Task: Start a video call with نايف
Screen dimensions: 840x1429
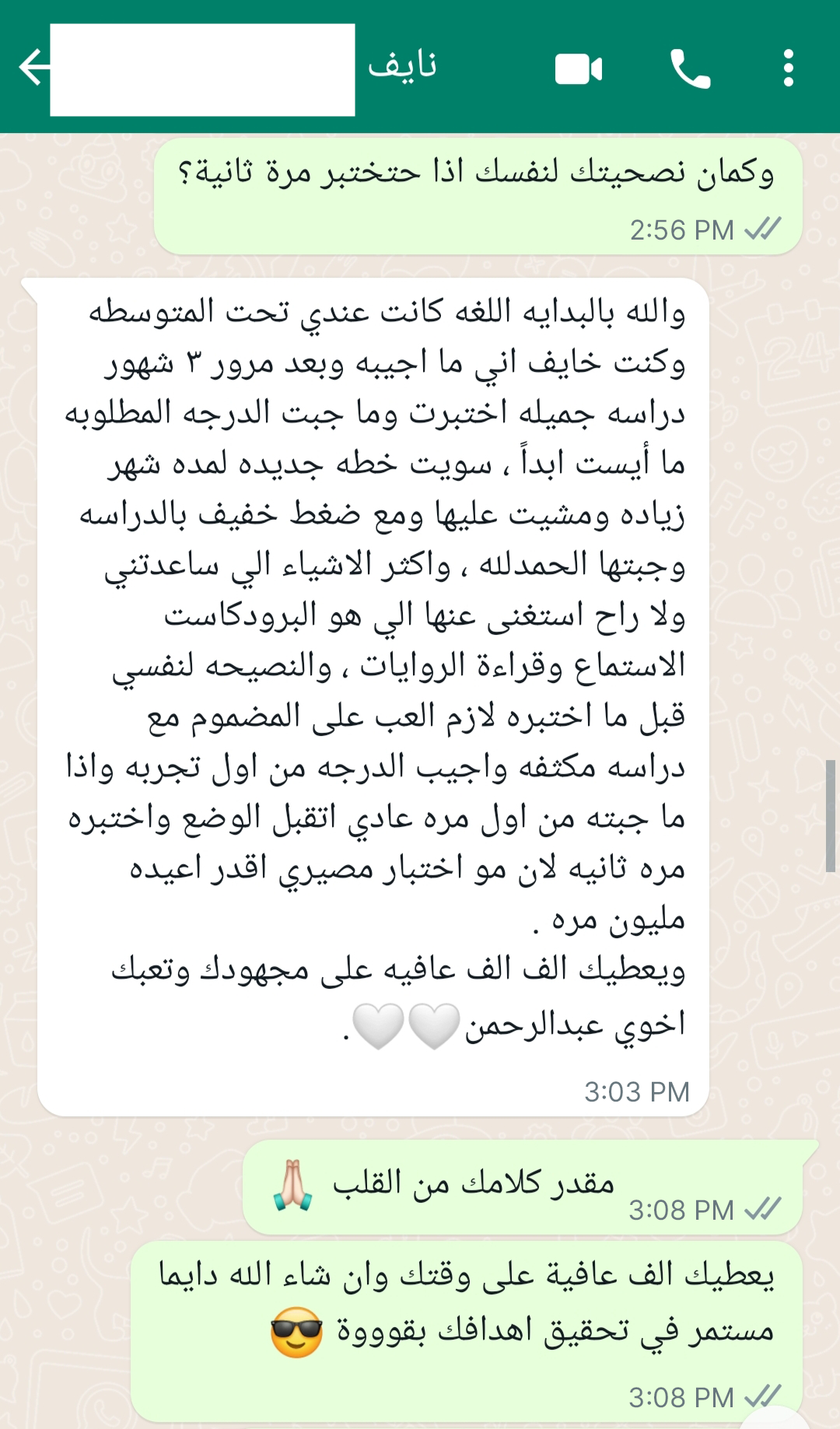Action: coord(579,68)
